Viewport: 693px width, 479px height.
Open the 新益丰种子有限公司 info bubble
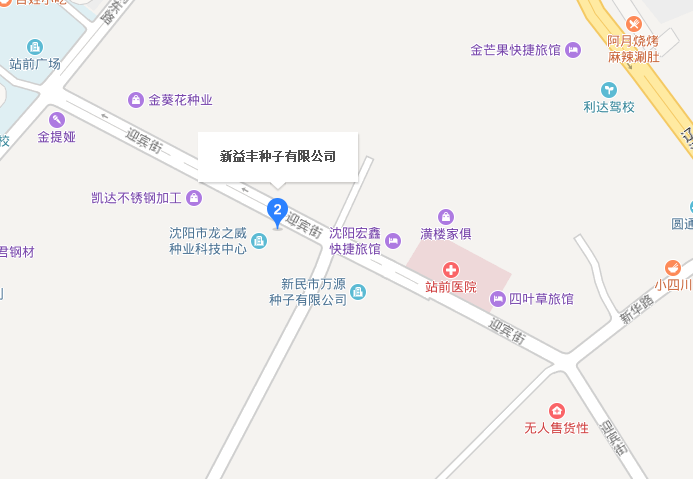pyautogui.click(x=277, y=156)
